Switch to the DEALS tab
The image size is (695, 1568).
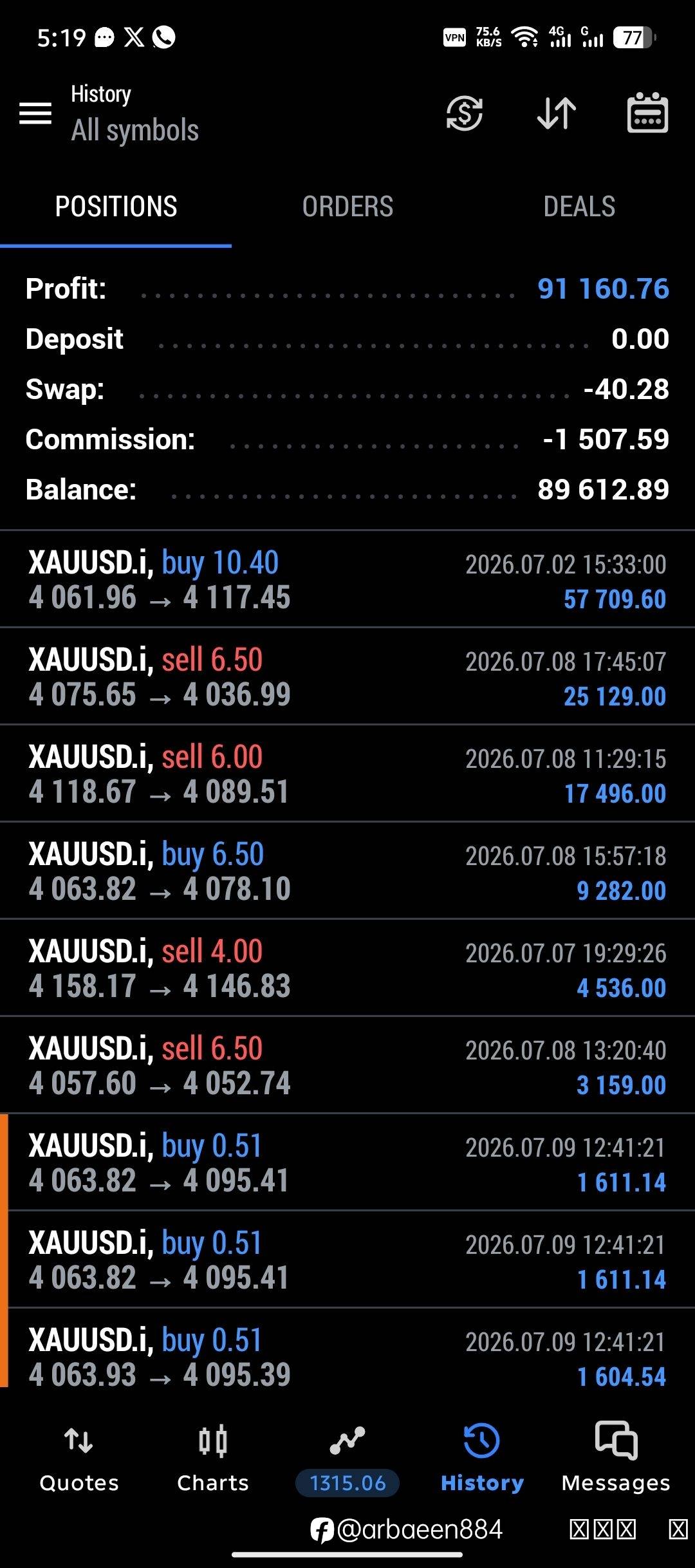tap(579, 207)
